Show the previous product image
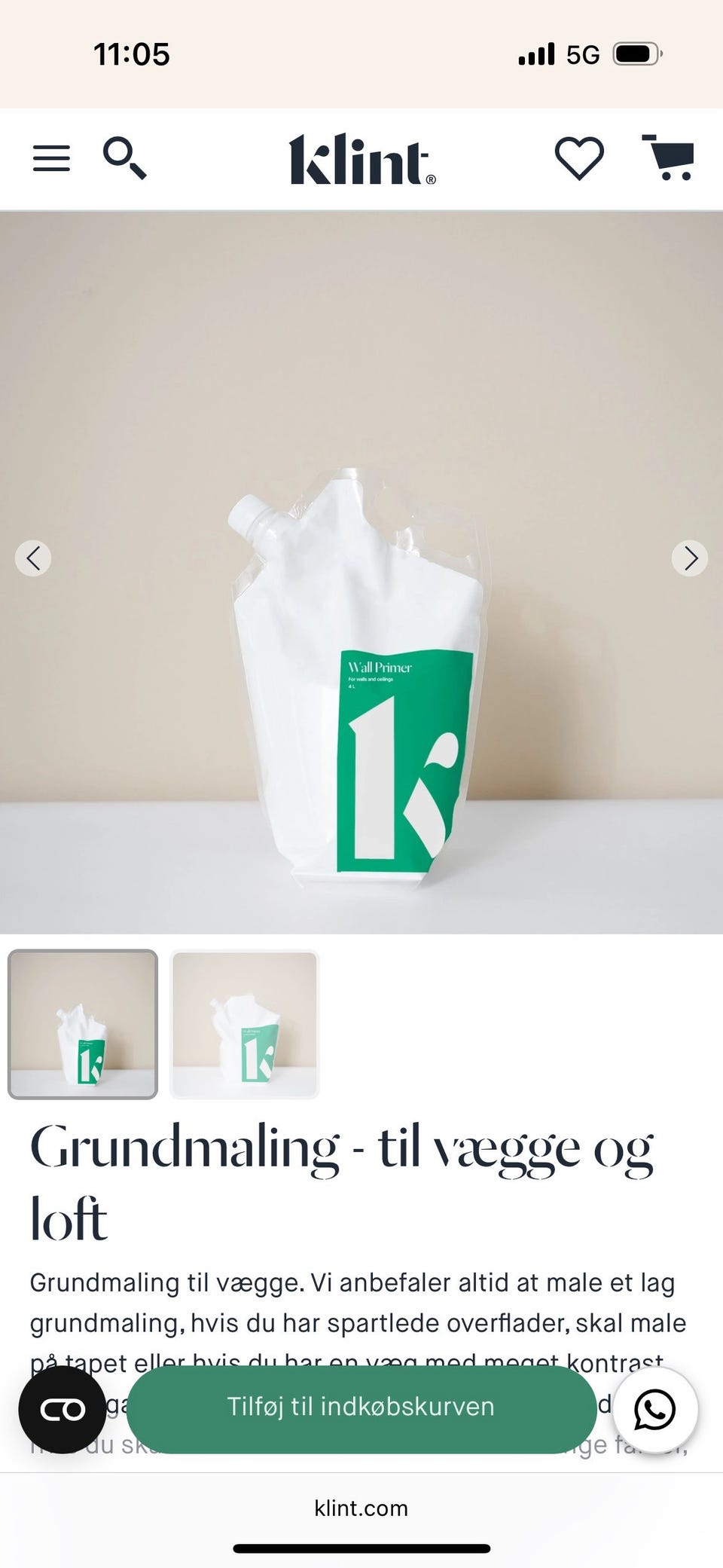The height and width of the screenshot is (1568, 723). pyautogui.click(x=33, y=558)
